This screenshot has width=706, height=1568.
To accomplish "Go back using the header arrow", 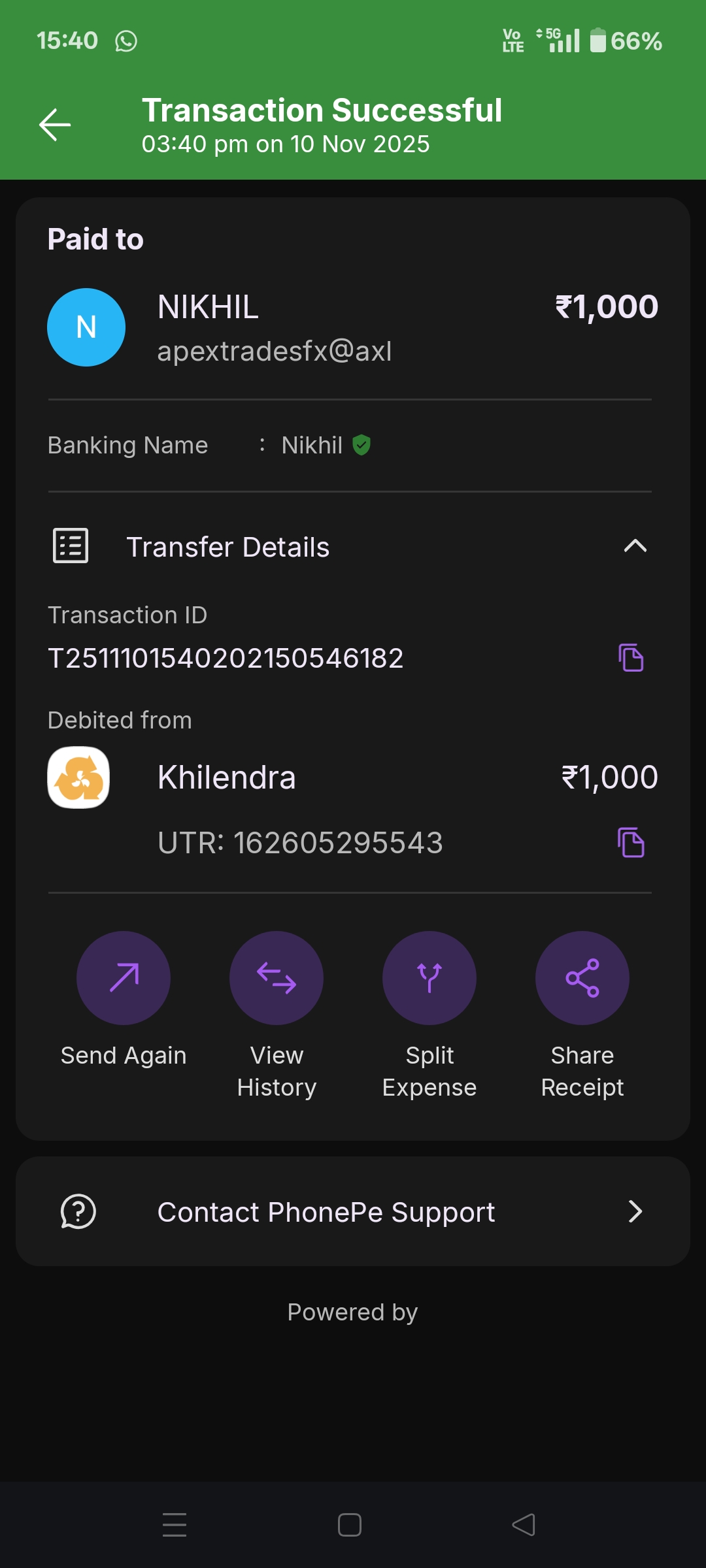I will (x=55, y=124).
